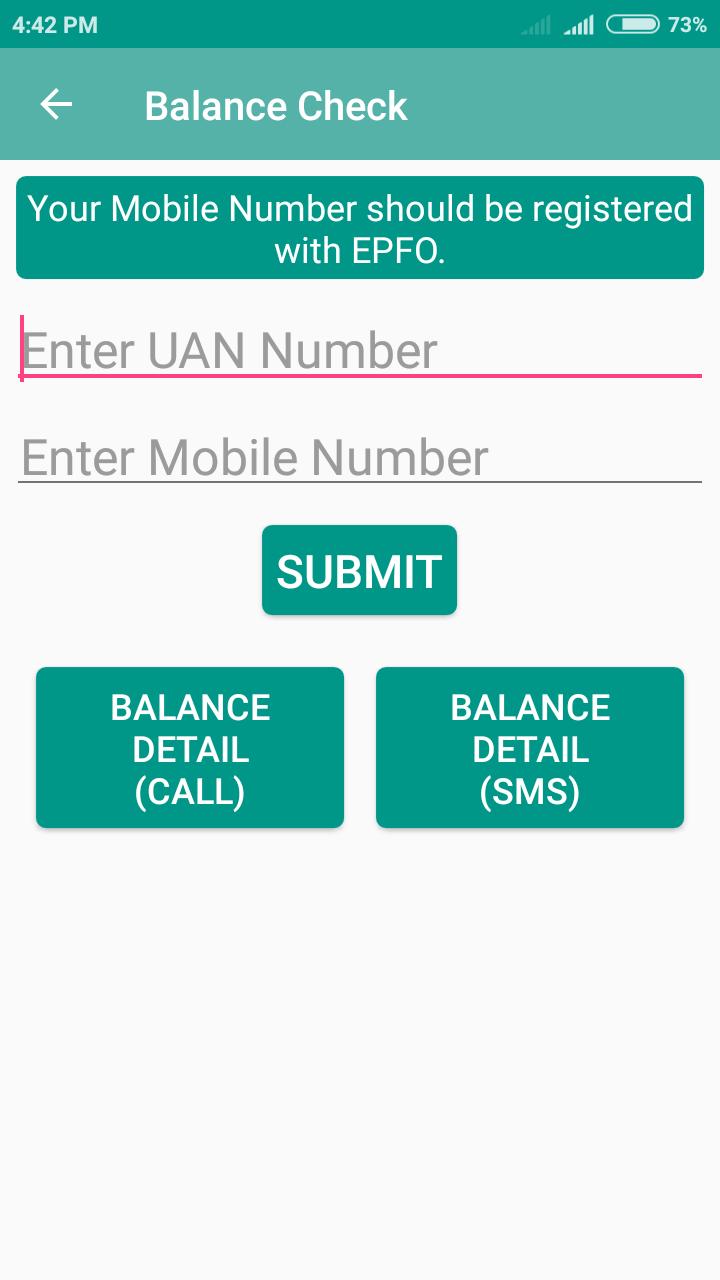Select the Enter Mobile Number field
Viewport: 720px width, 1280px height.
[360, 457]
